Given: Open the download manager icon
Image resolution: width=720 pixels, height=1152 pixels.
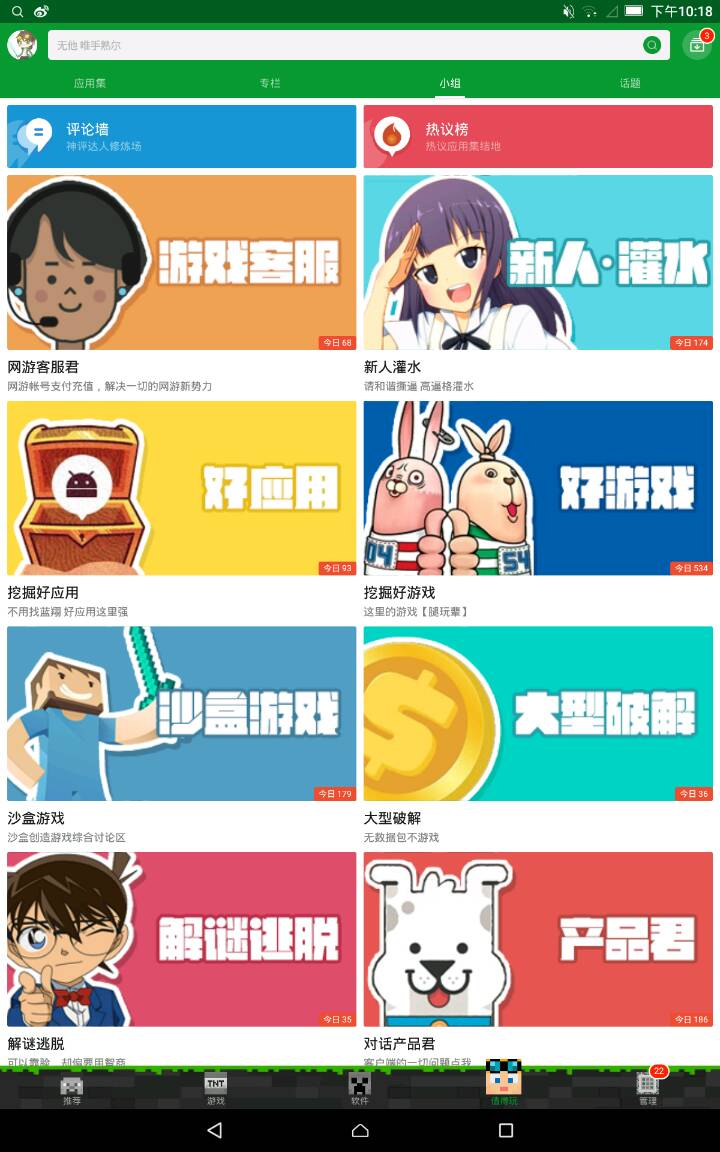Looking at the screenshot, I should (x=697, y=45).
